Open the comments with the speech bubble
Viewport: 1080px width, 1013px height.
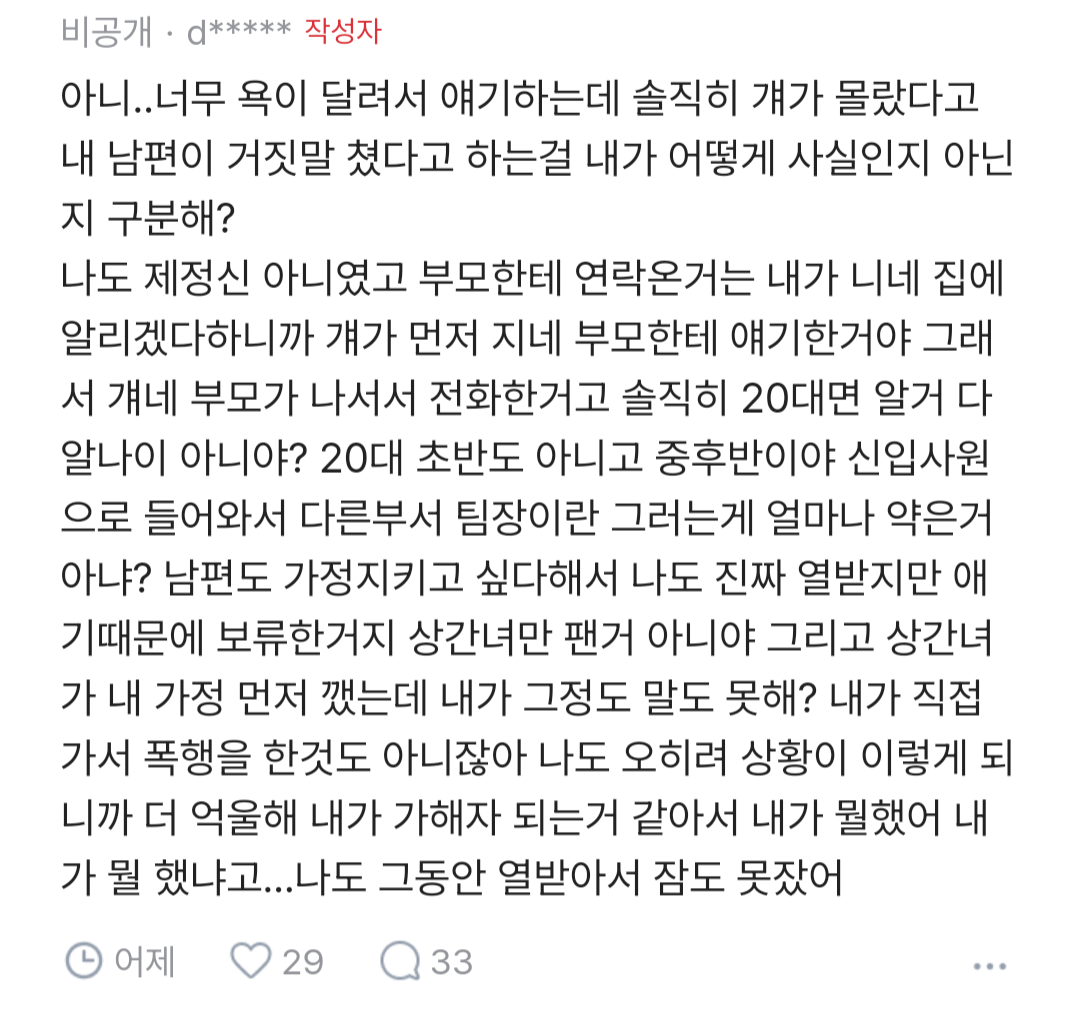point(400,961)
